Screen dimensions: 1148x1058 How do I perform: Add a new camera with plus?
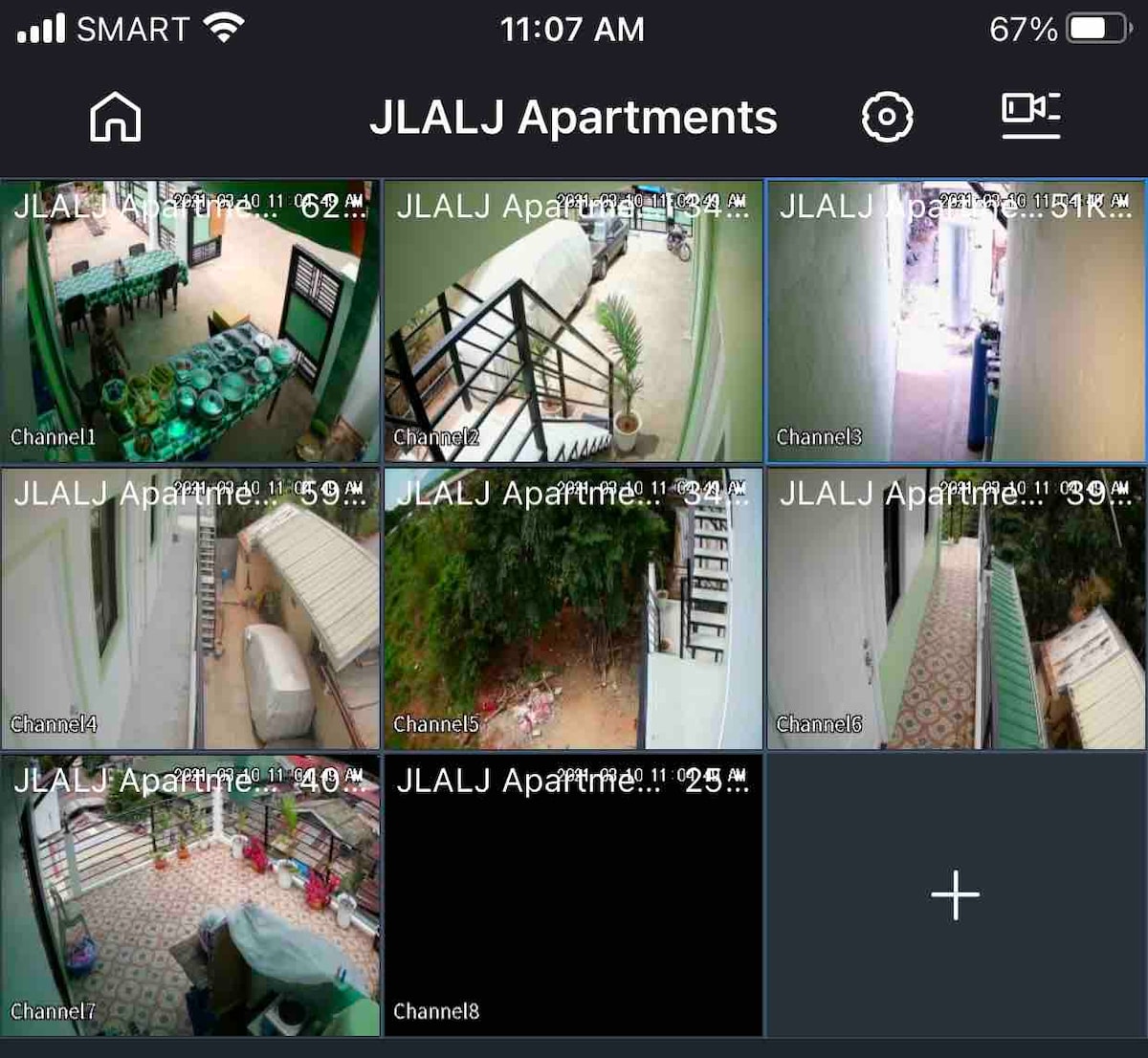tap(955, 896)
